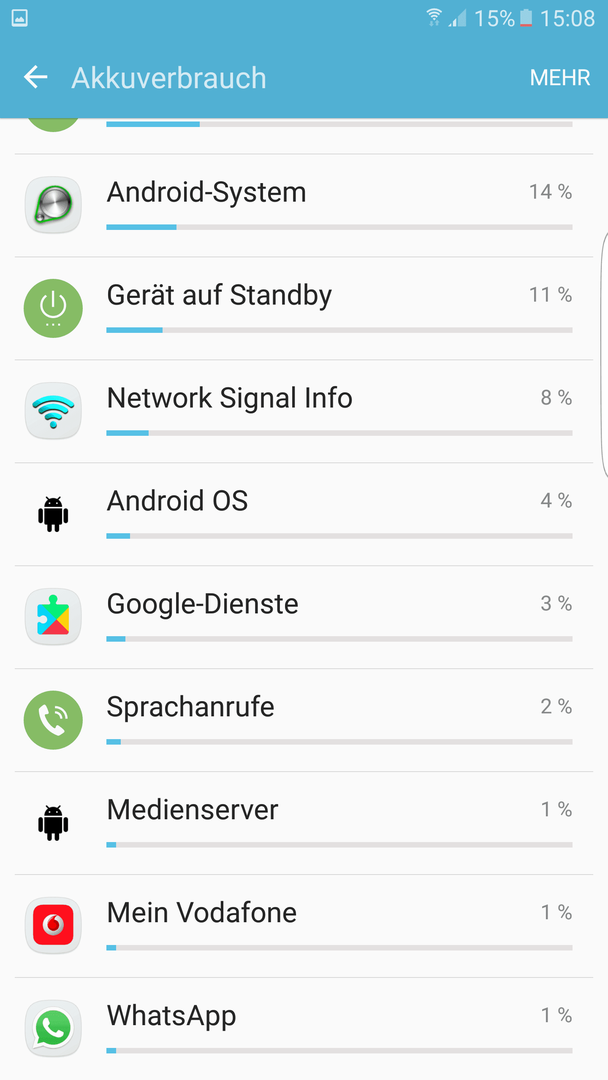Show Sprachanrufe battery details
Image resolution: width=608 pixels, height=1080 pixels.
coord(304,720)
